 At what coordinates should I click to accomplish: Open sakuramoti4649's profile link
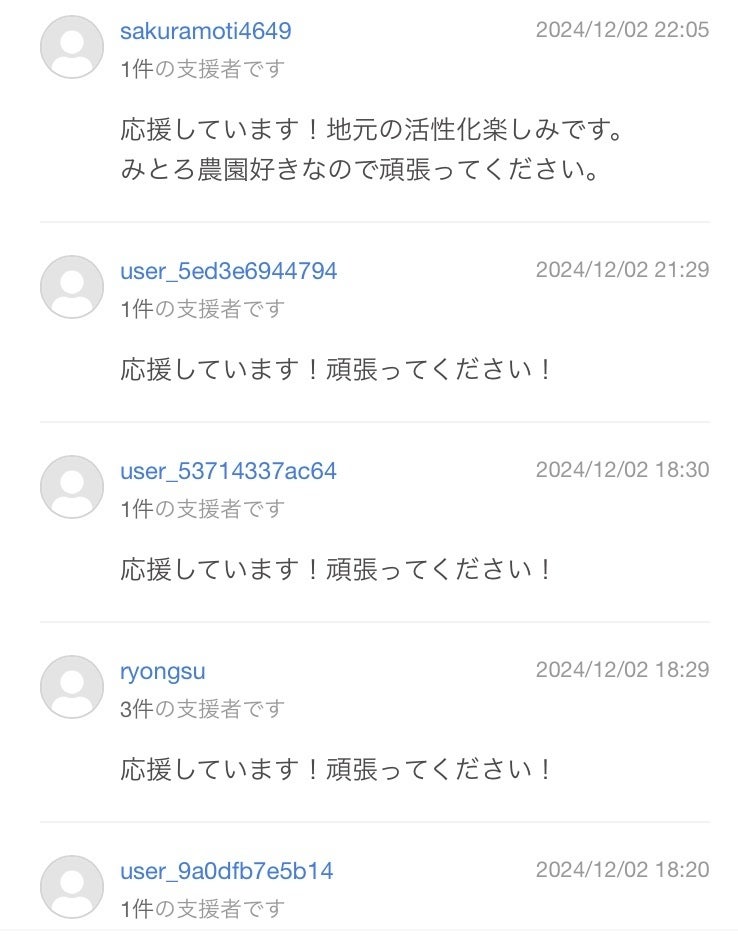pos(205,31)
